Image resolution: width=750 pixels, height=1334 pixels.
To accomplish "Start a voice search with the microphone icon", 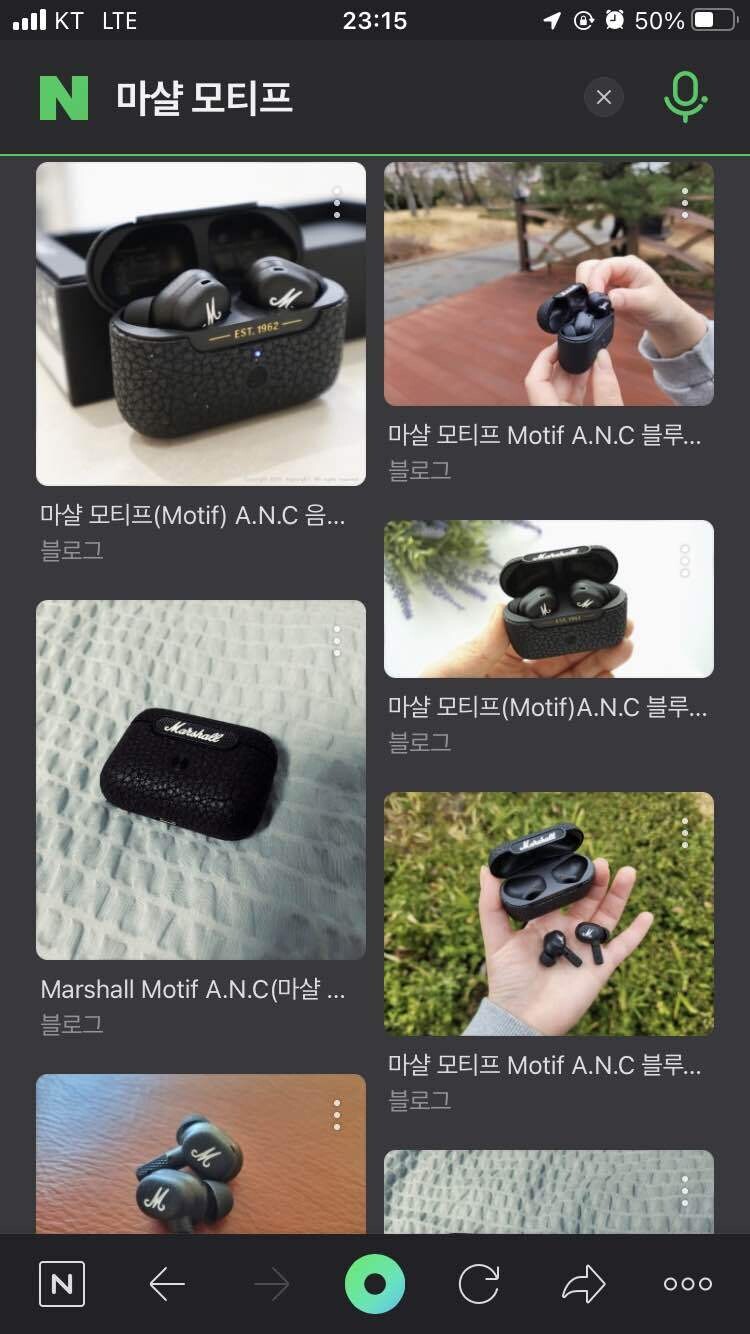I will pyautogui.click(x=686, y=97).
